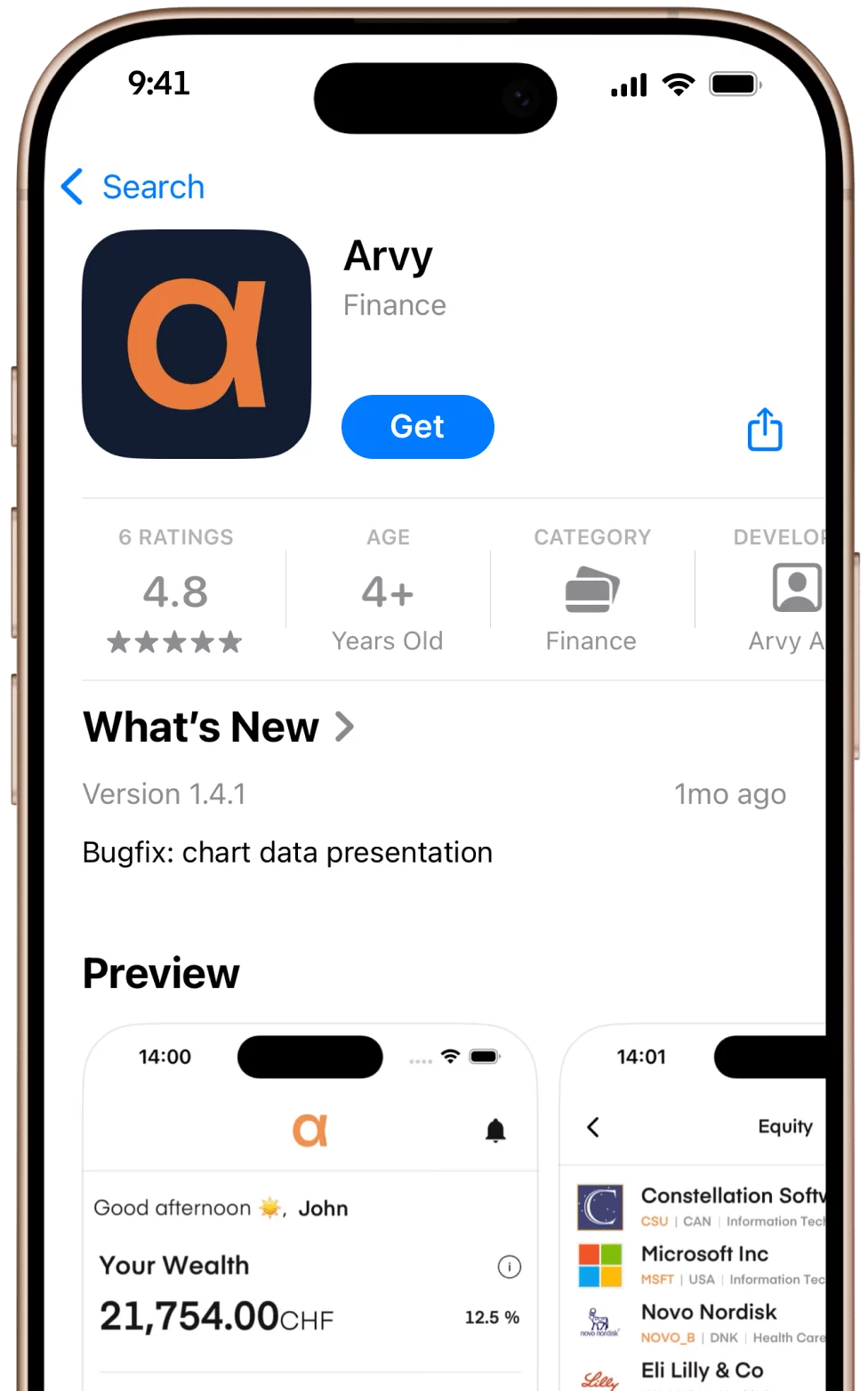
Task: Tap Get to download Arvy
Action: [417, 427]
